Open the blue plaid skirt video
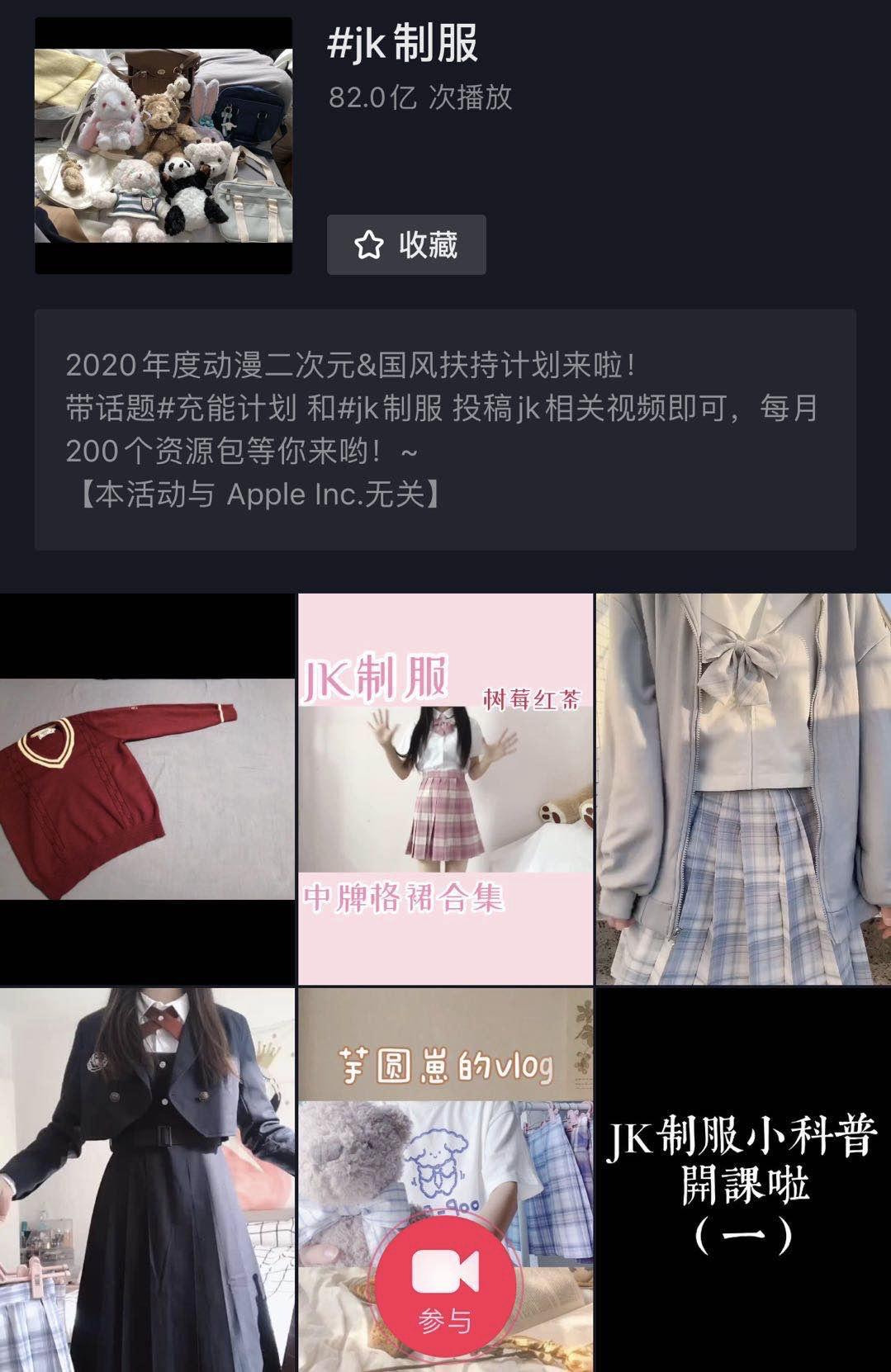This screenshot has width=891, height=1372. coord(742,784)
